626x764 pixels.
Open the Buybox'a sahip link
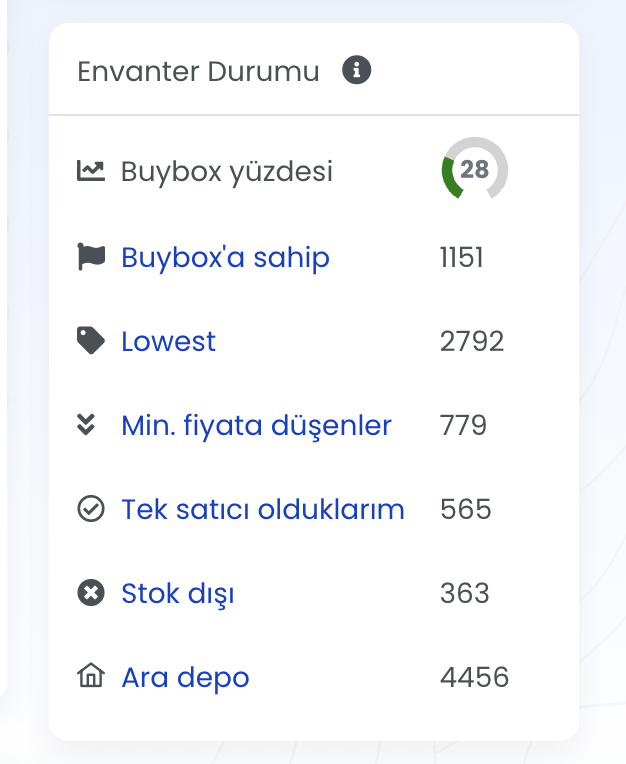tap(226, 257)
